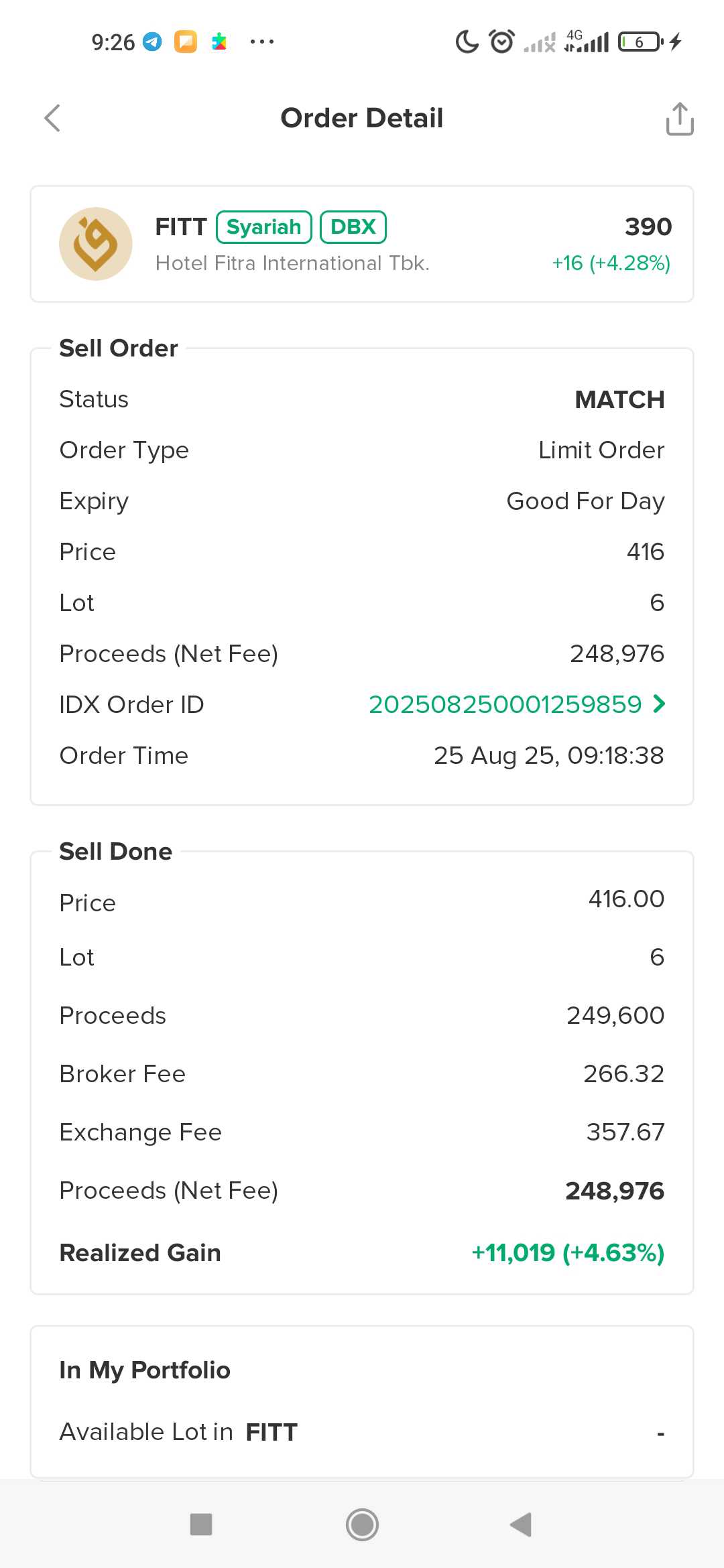Share this order detail
Image resolution: width=724 pixels, height=1568 pixels.
click(679, 119)
